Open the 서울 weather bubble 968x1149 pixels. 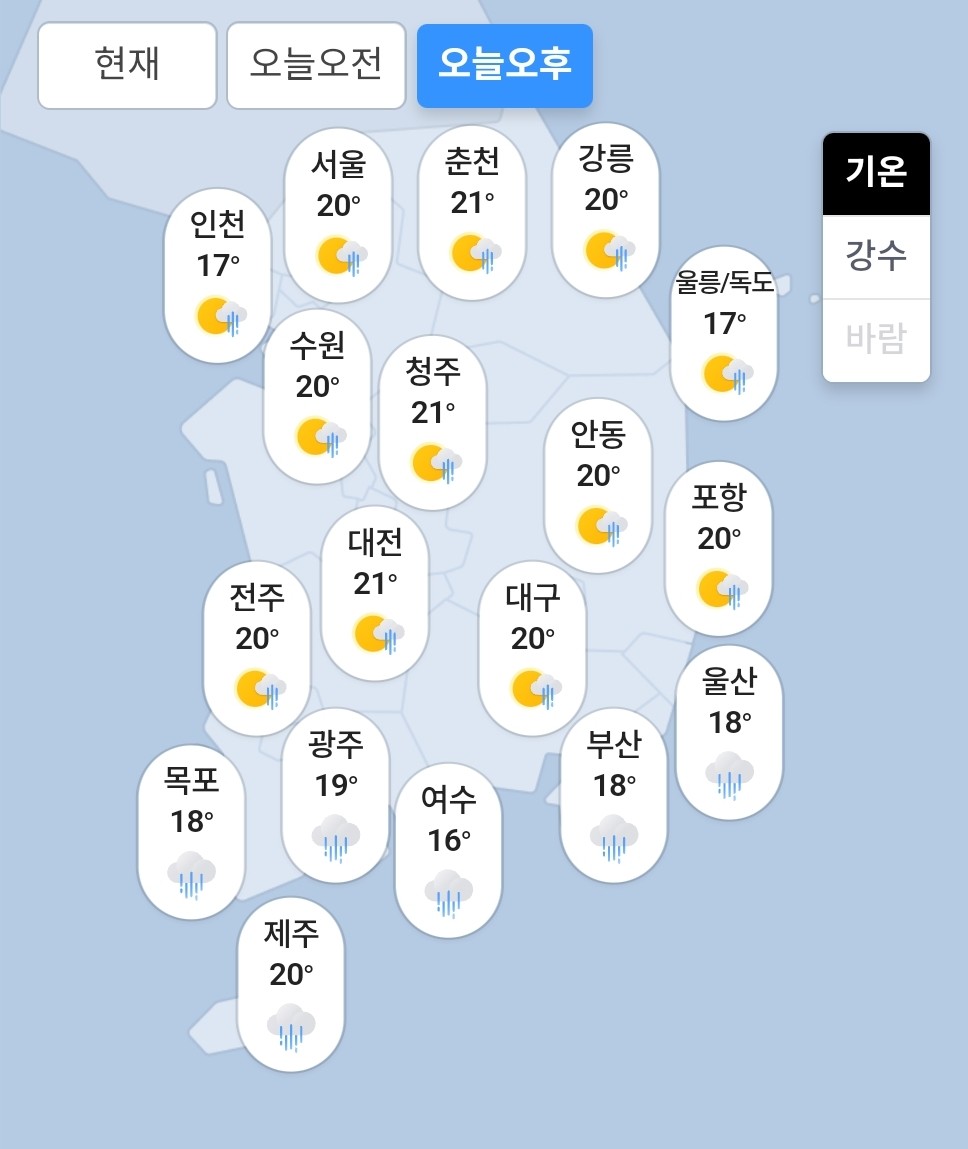[338, 215]
